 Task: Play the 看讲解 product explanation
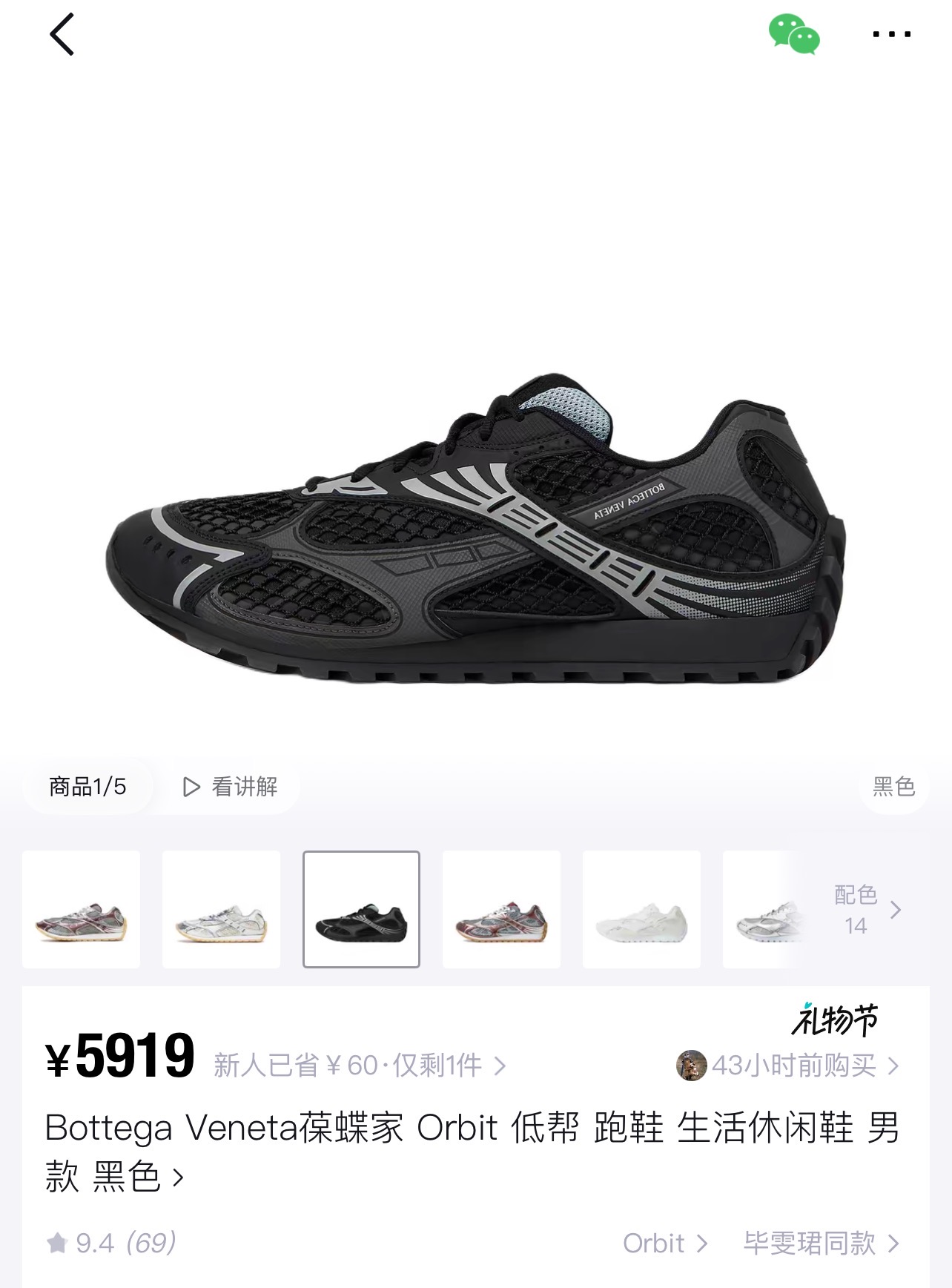point(230,787)
